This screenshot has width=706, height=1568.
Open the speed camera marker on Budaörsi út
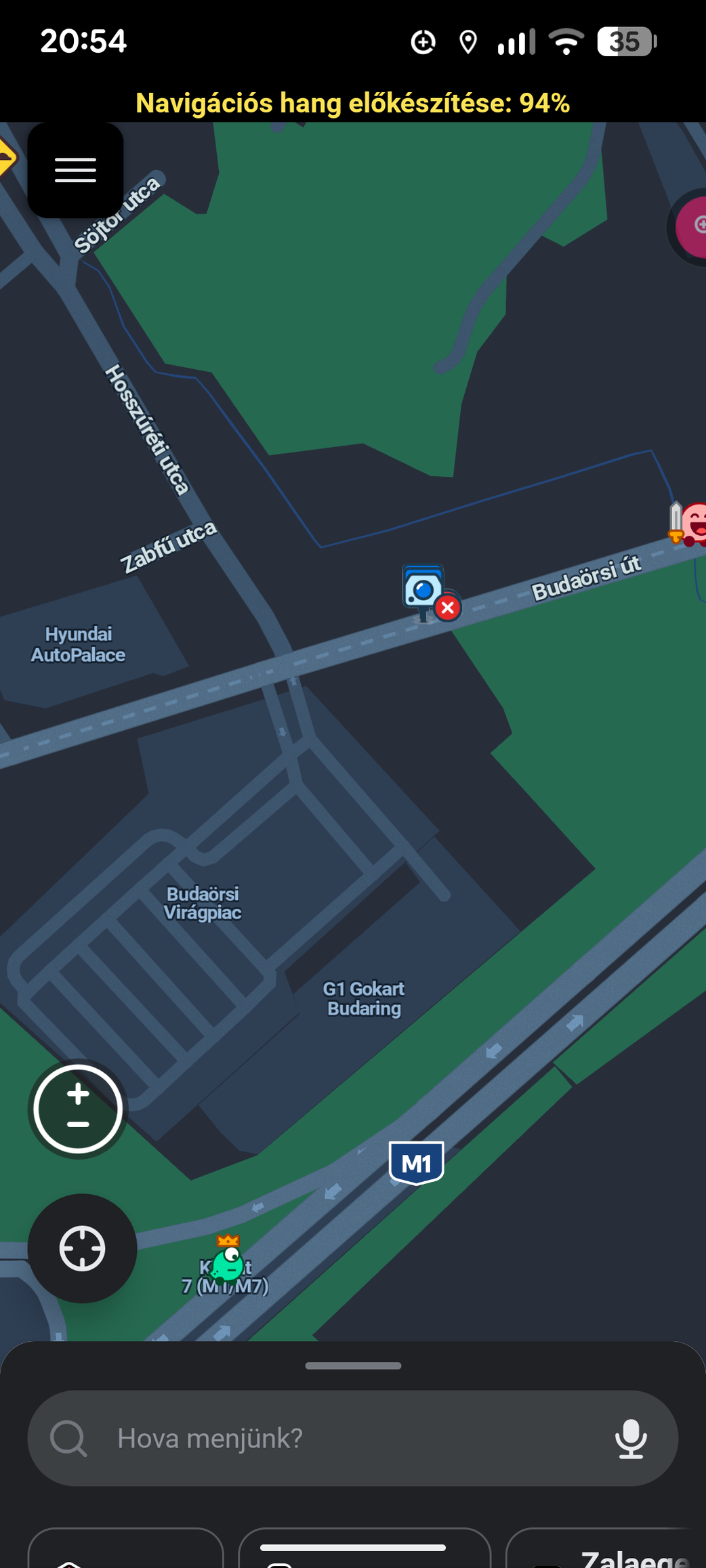tap(427, 591)
